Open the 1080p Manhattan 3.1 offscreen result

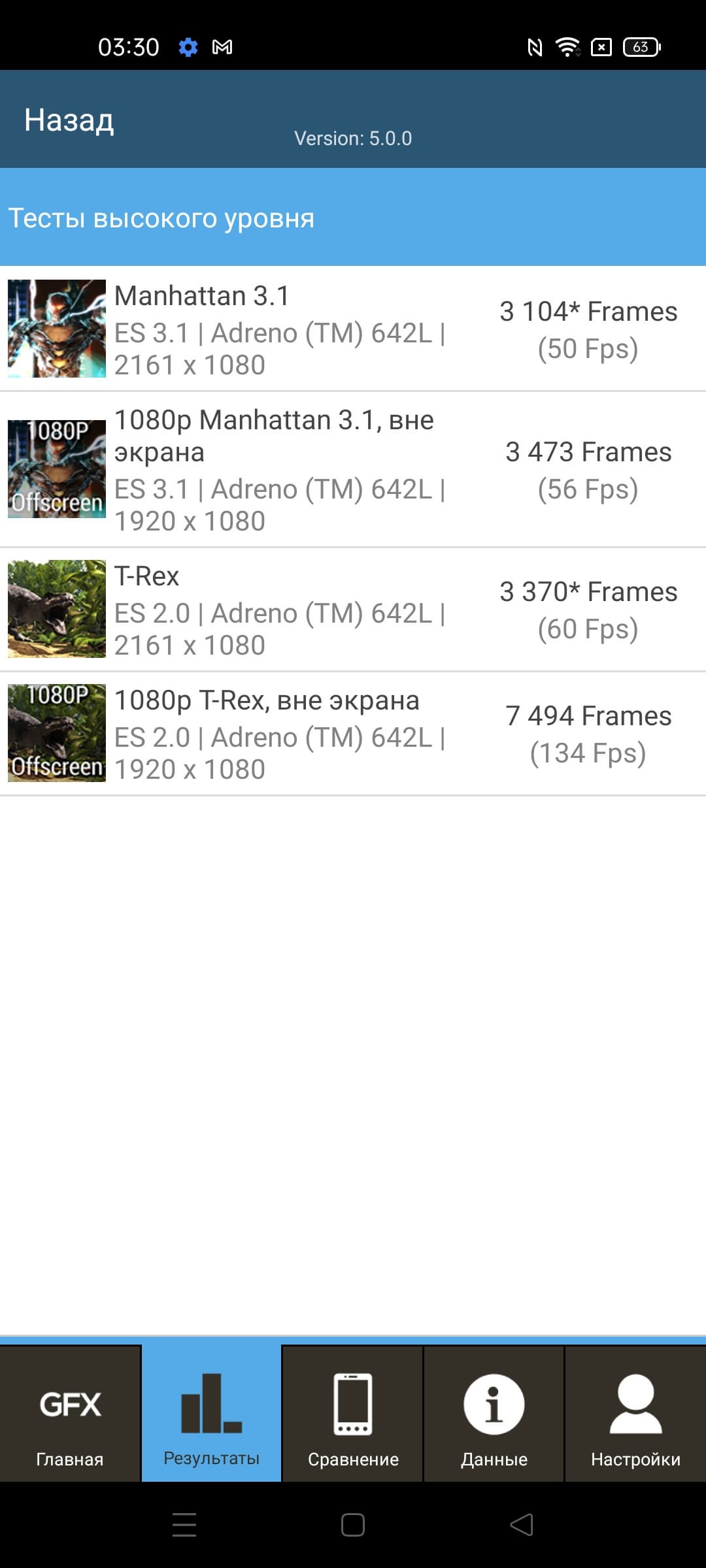click(x=353, y=469)
